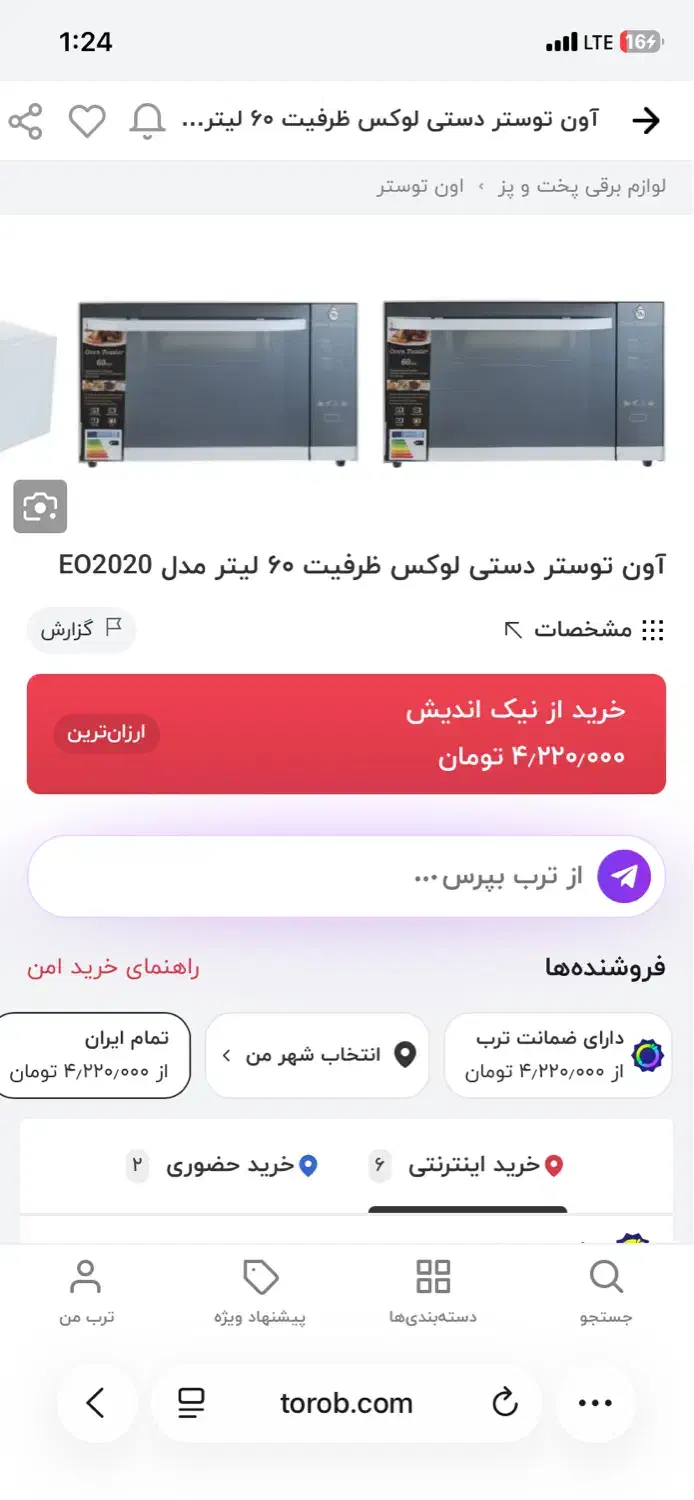Go back with the top arrow
This screenshot has width=694, height=1500.
pos(647,121)
